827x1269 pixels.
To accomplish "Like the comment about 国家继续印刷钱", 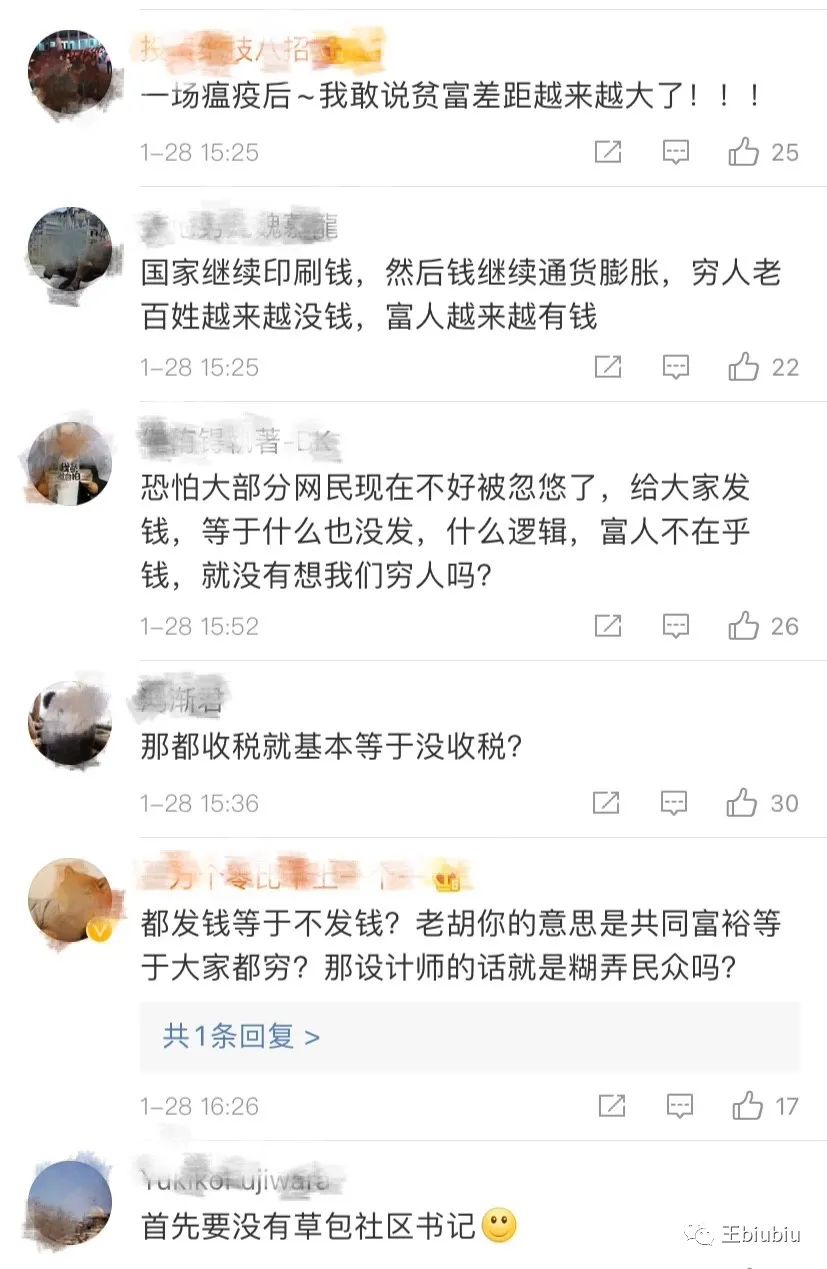I will (744, 367).
